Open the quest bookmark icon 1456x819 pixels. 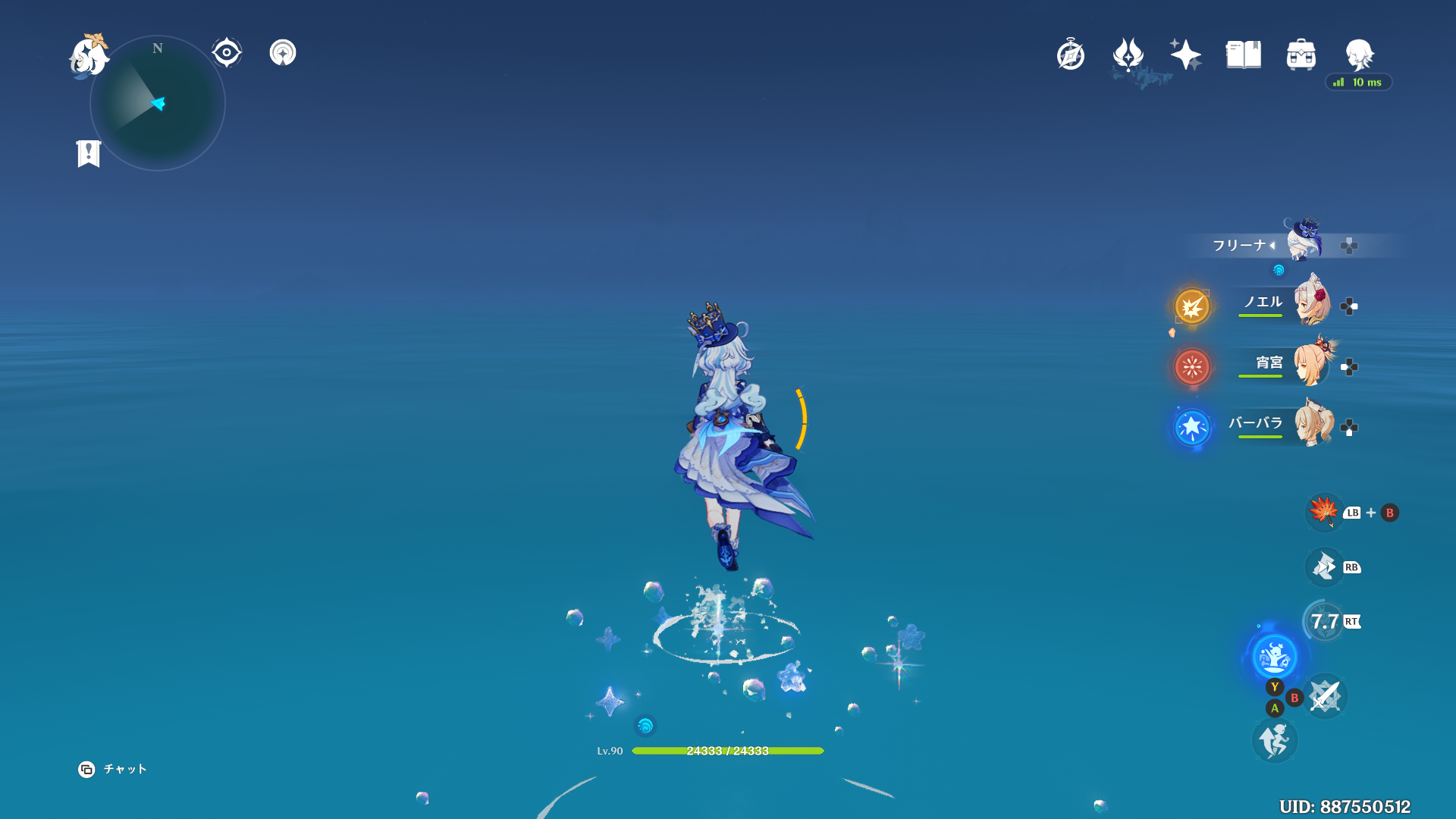89,153
